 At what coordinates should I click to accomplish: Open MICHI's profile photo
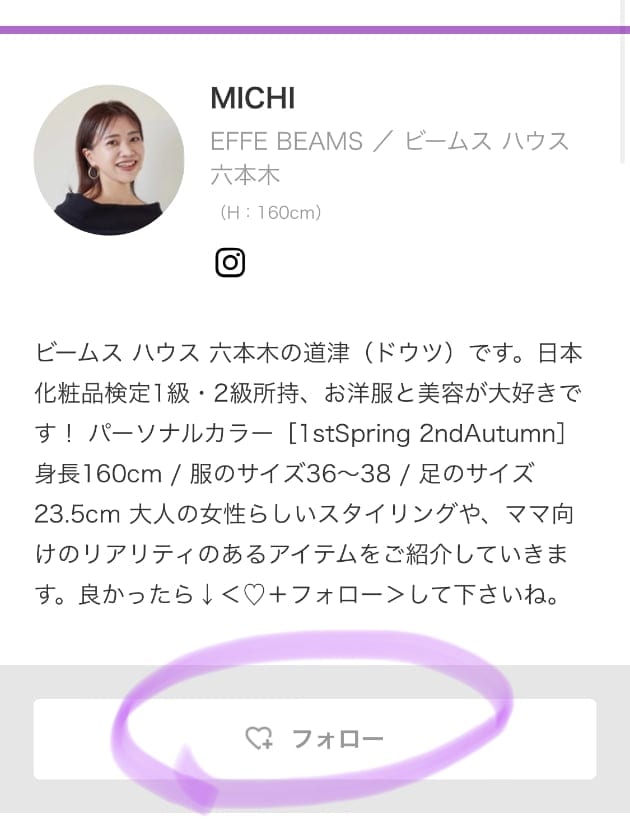tap(109, 160)
